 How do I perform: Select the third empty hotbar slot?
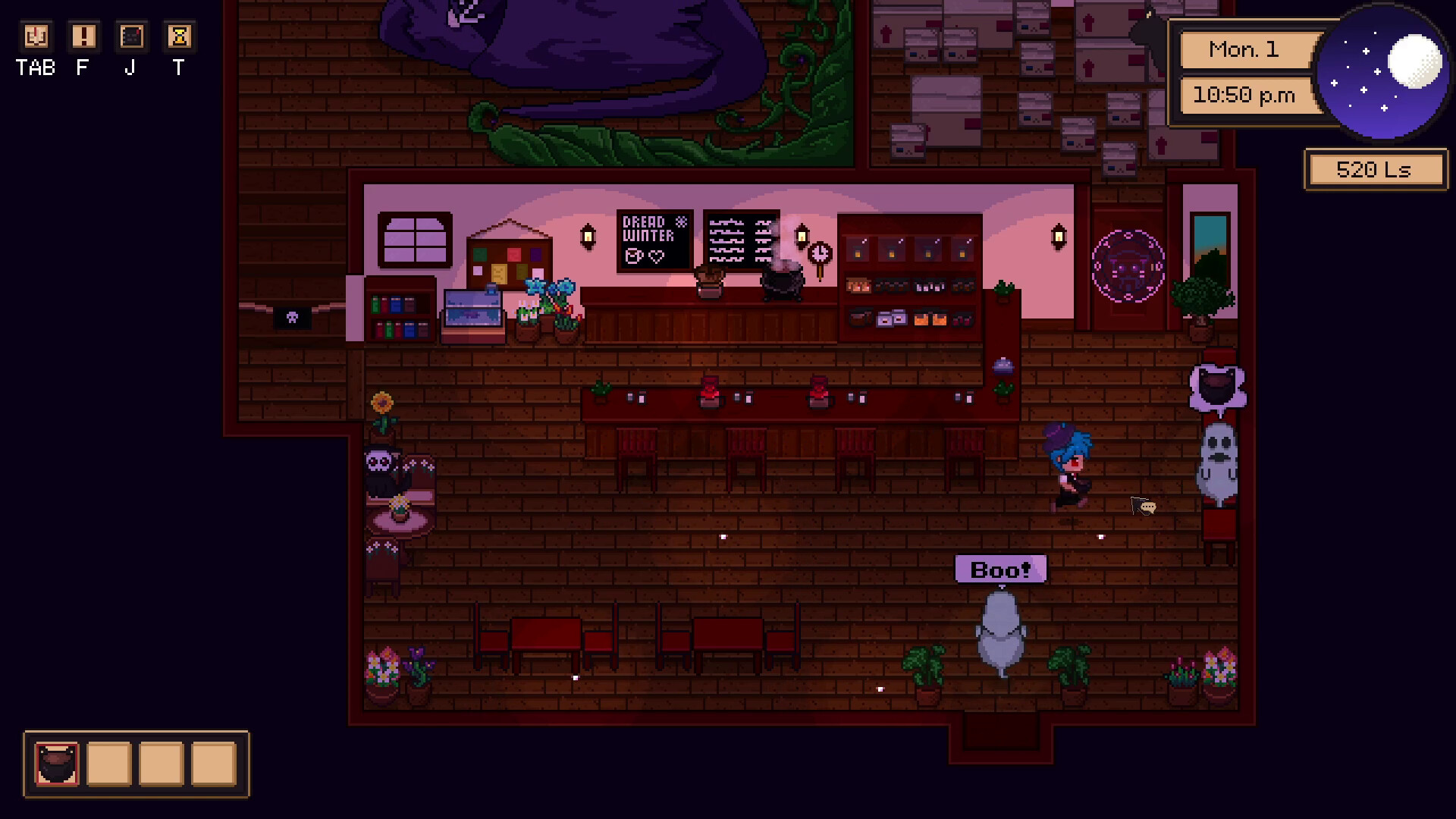161,764
